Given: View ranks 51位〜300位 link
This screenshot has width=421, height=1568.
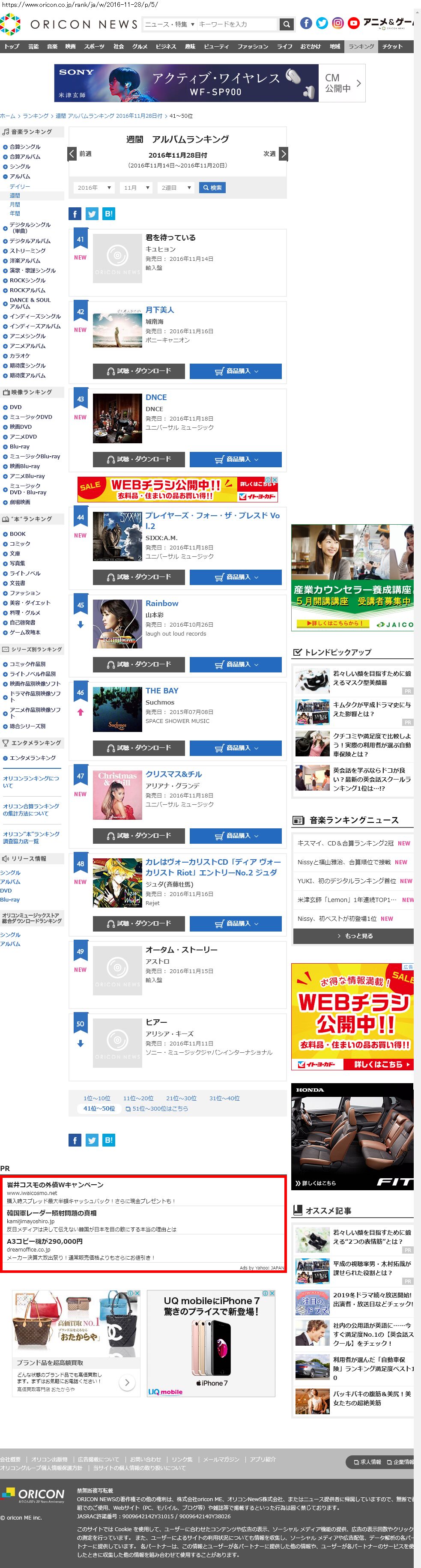Looking at the screenshot, I should [x=156, y=1108].
